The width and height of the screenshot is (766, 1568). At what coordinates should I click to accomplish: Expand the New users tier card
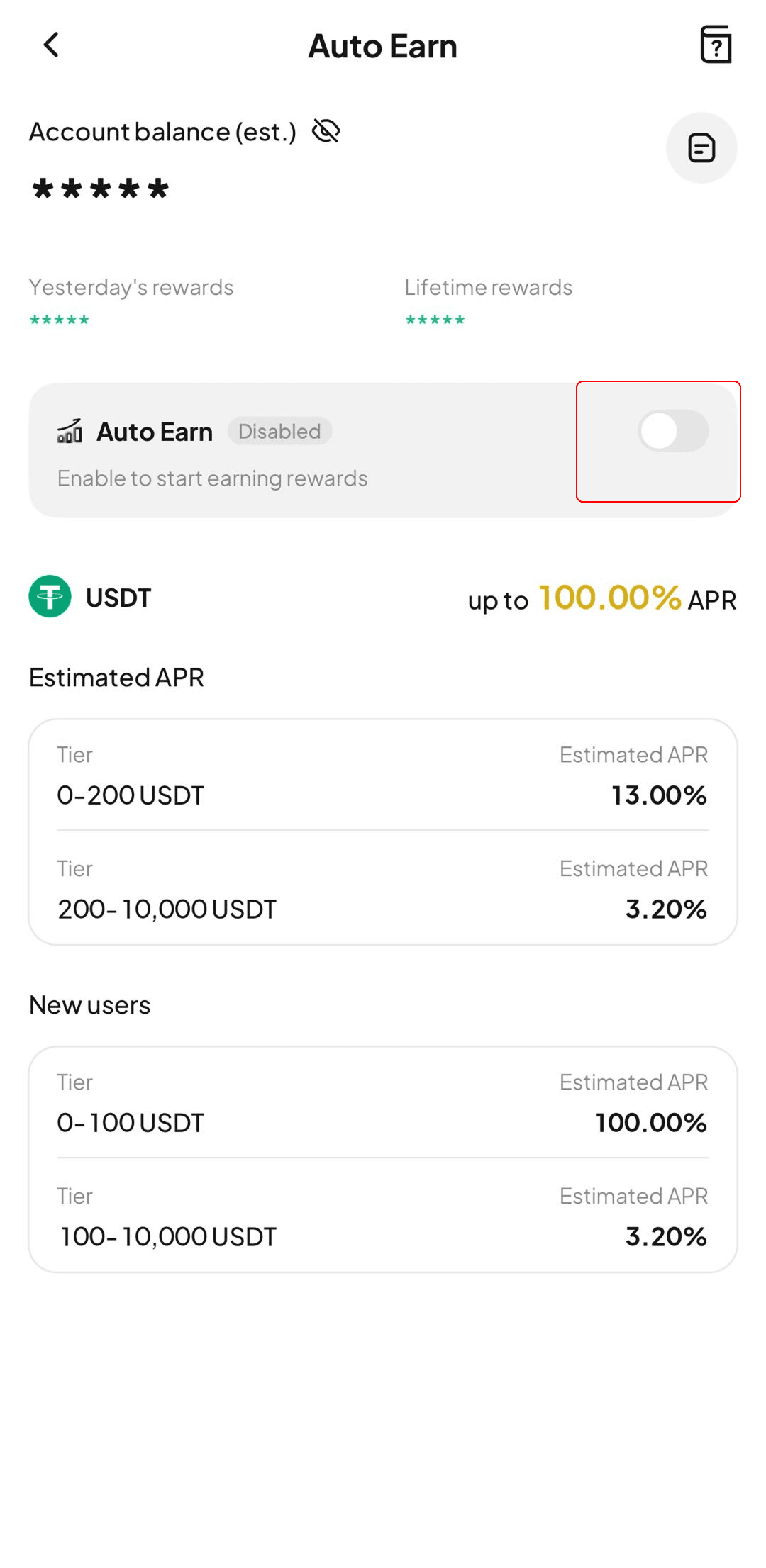point(383,1155)
